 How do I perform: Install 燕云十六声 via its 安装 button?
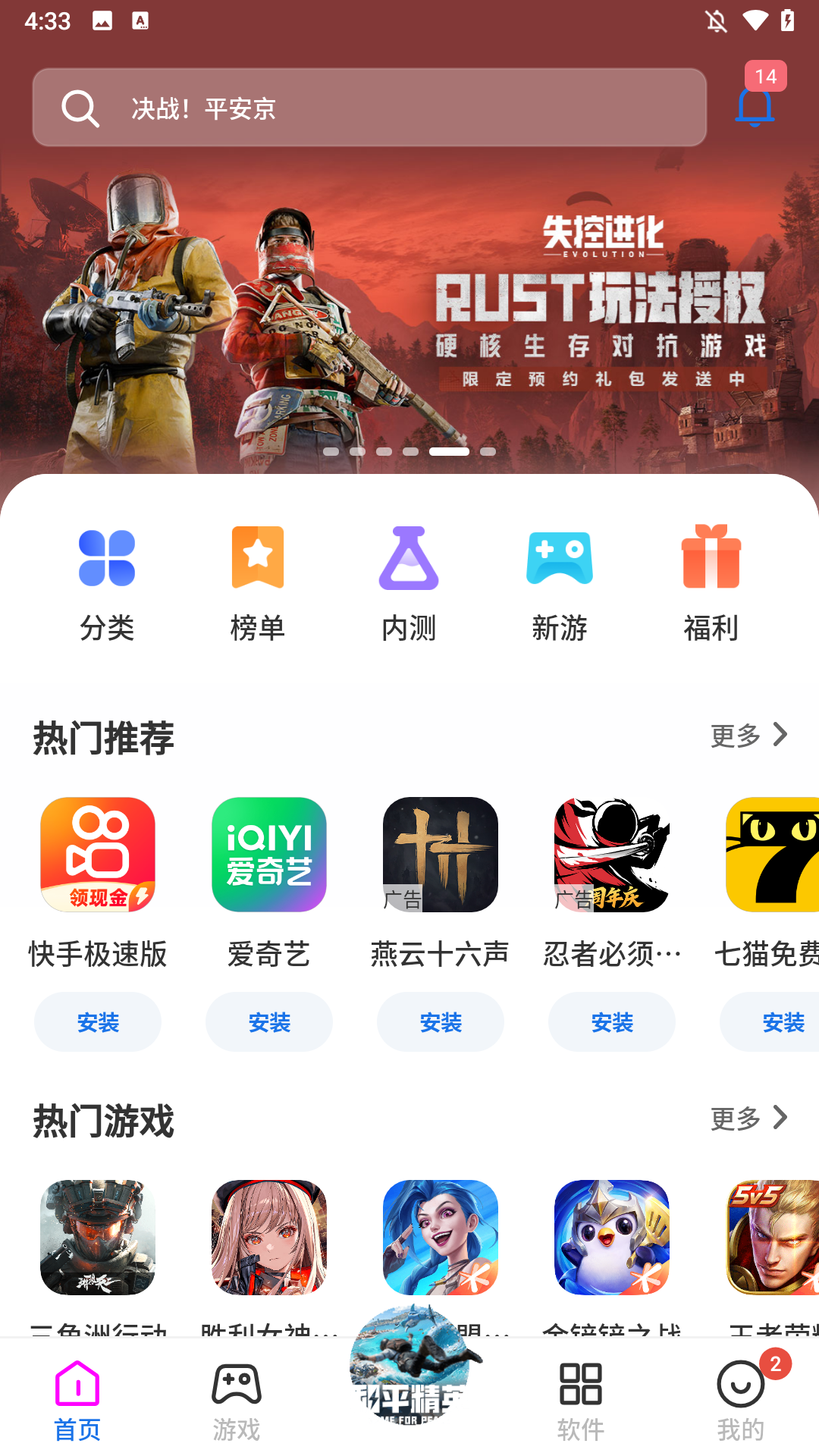pyautogui.click(x=441, y=1021)
